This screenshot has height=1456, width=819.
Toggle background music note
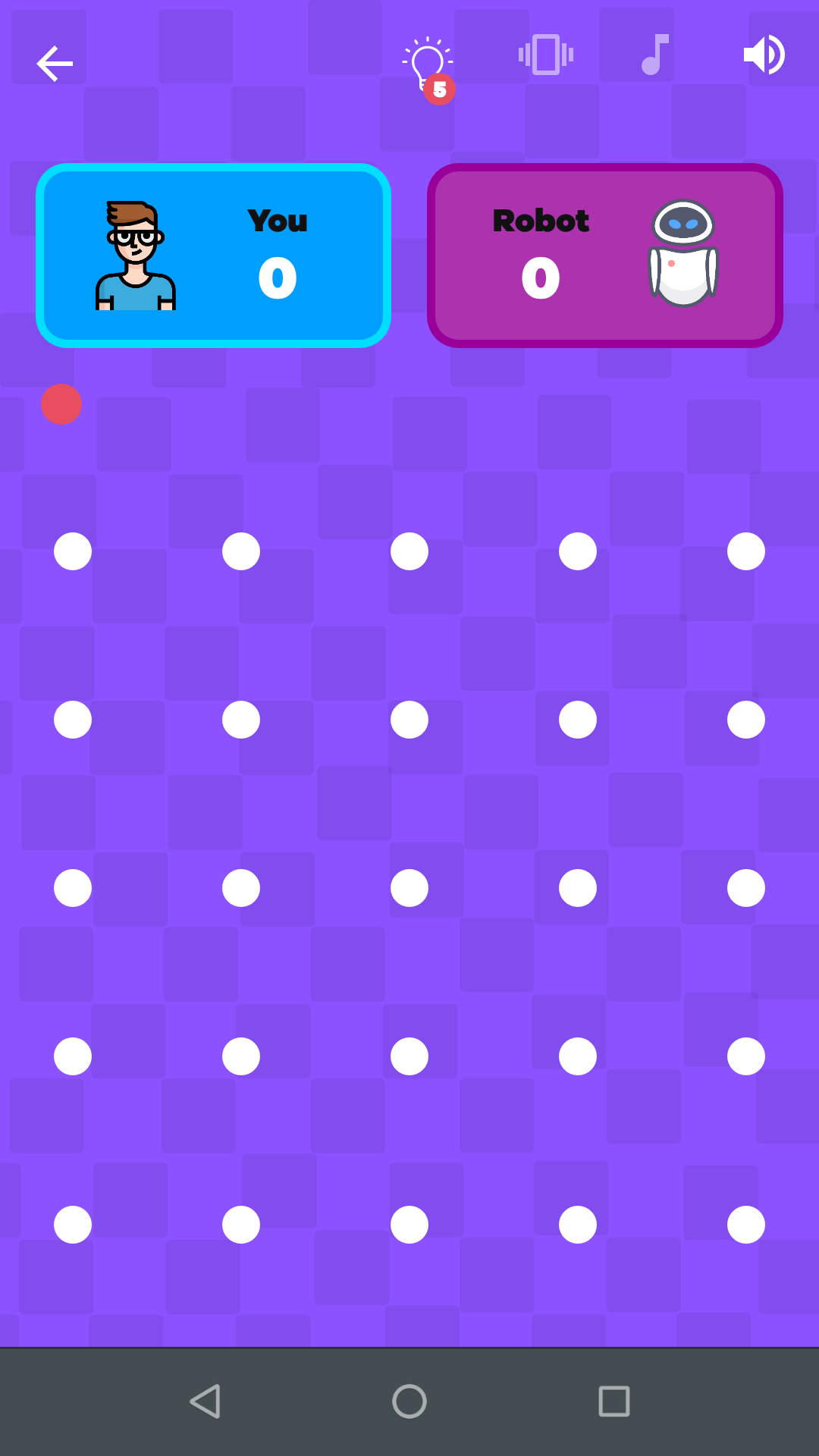[x=654, y=55]
